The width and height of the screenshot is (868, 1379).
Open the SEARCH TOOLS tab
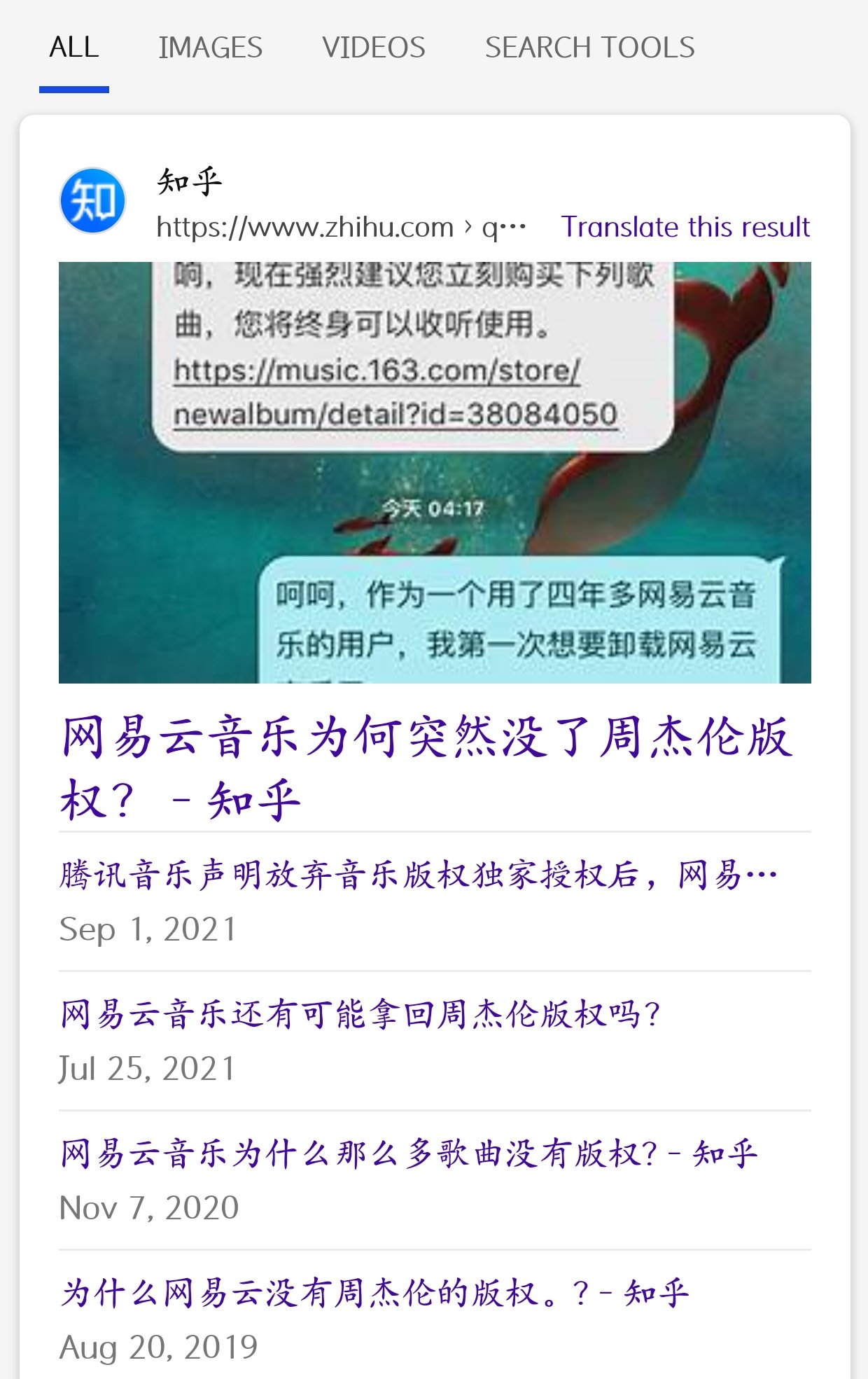point(589,48)
